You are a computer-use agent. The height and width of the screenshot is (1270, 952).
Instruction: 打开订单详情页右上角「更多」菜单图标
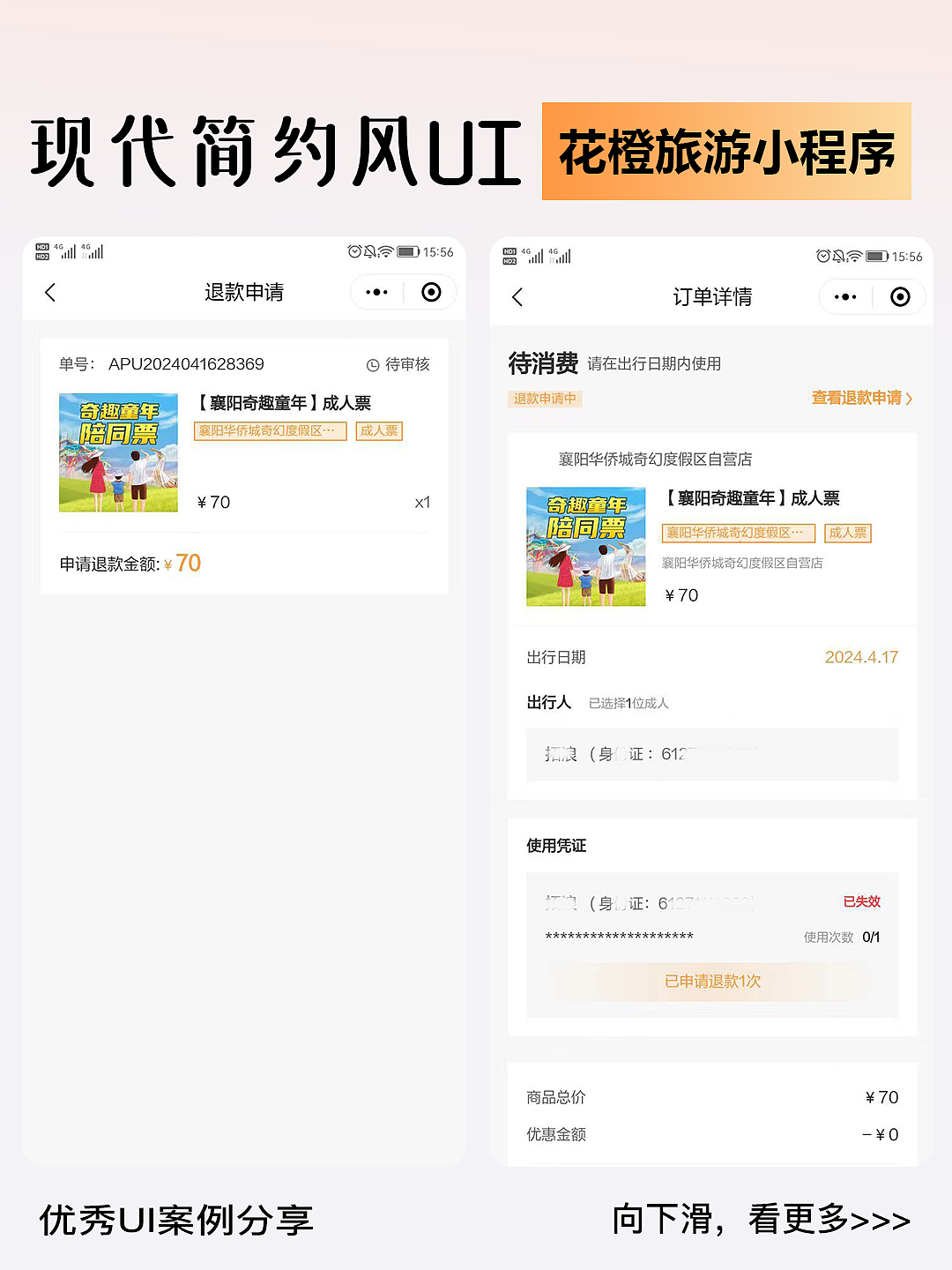(843, 297)
